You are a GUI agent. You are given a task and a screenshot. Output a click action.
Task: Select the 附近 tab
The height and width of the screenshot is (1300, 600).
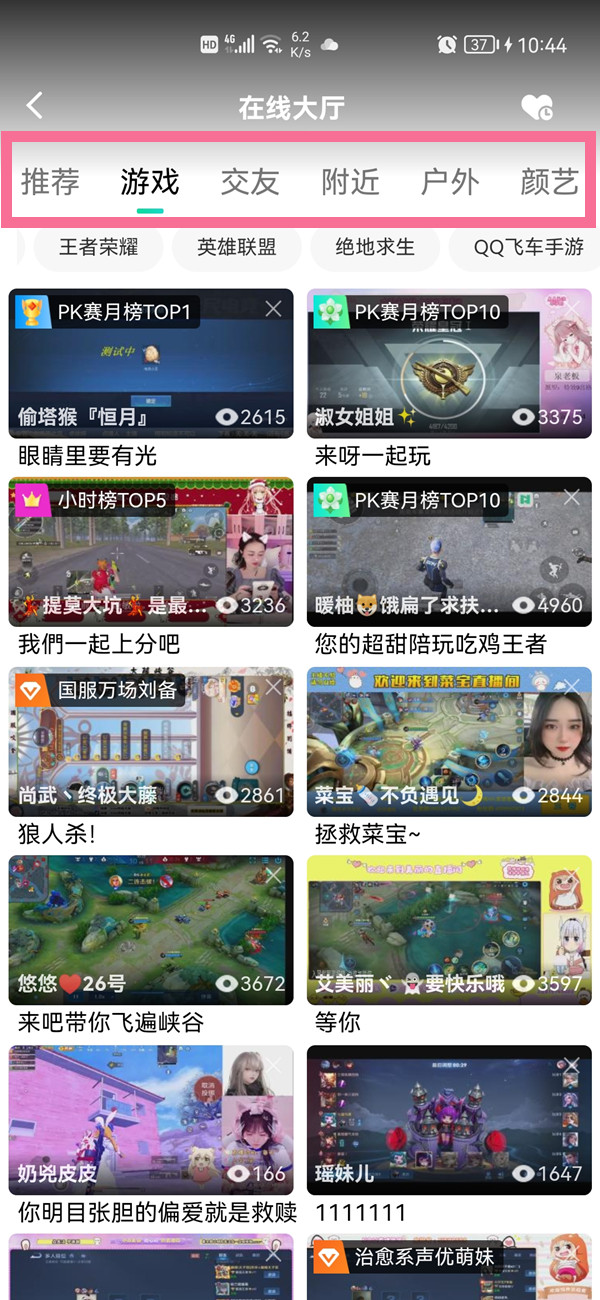tap(350, 182)
